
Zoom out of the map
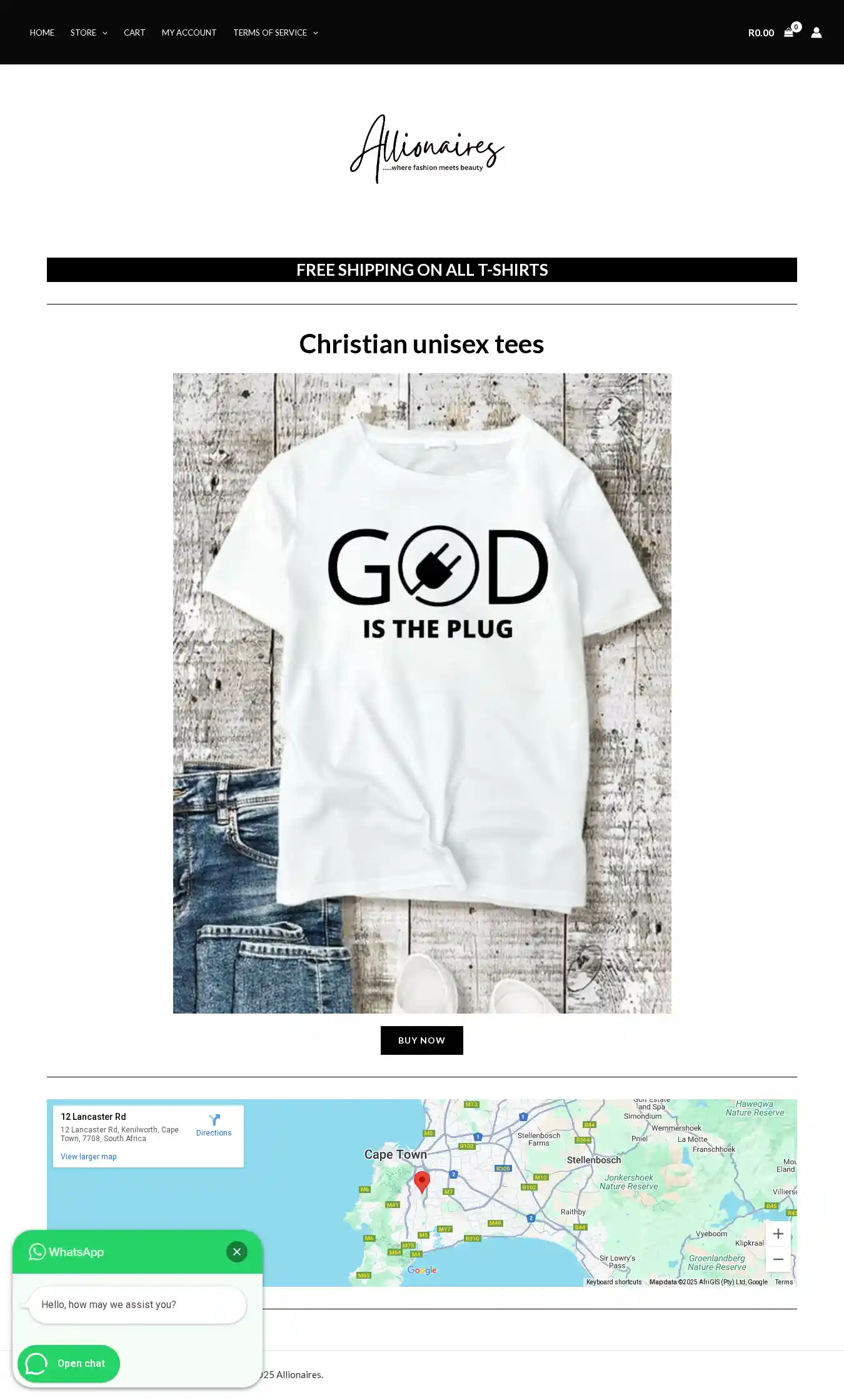[778, 1259]
